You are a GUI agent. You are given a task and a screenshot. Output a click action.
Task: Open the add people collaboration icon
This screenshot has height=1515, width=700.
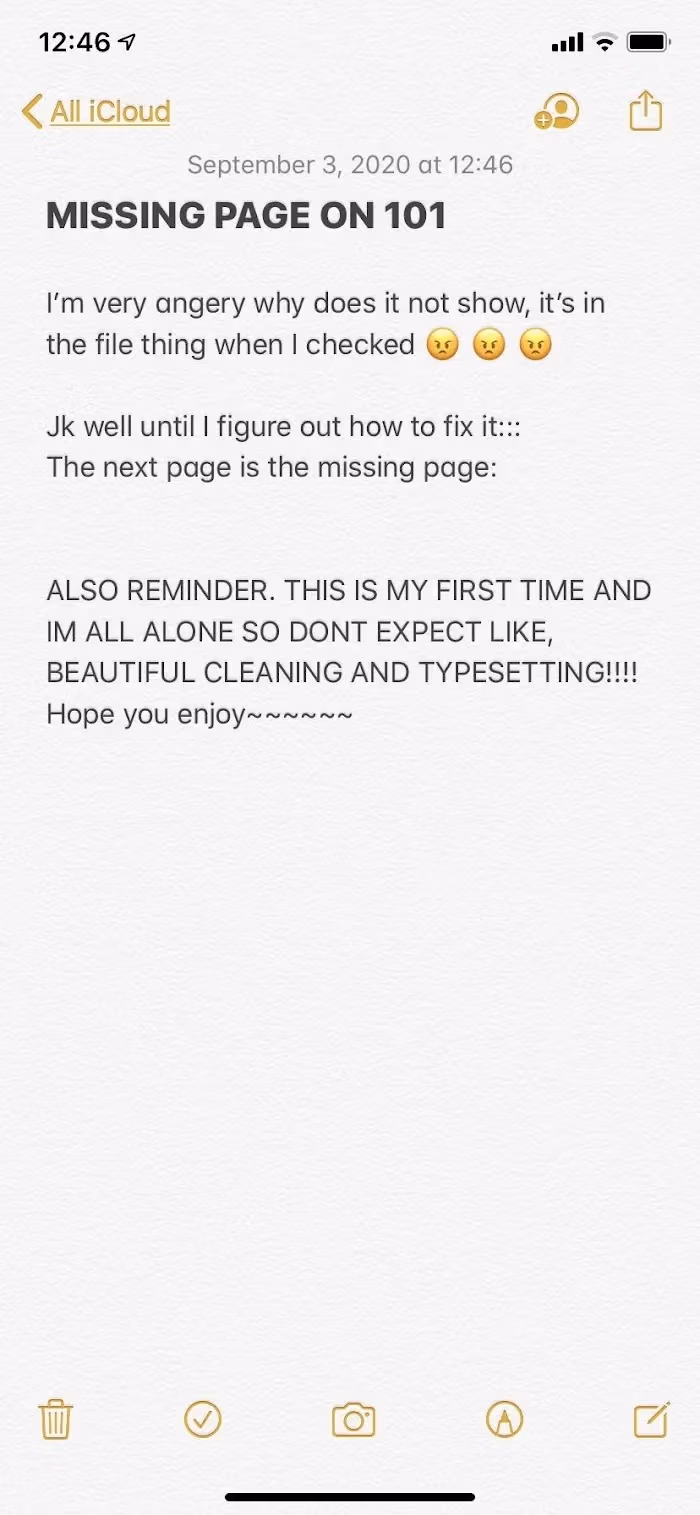tap(556, 111)
